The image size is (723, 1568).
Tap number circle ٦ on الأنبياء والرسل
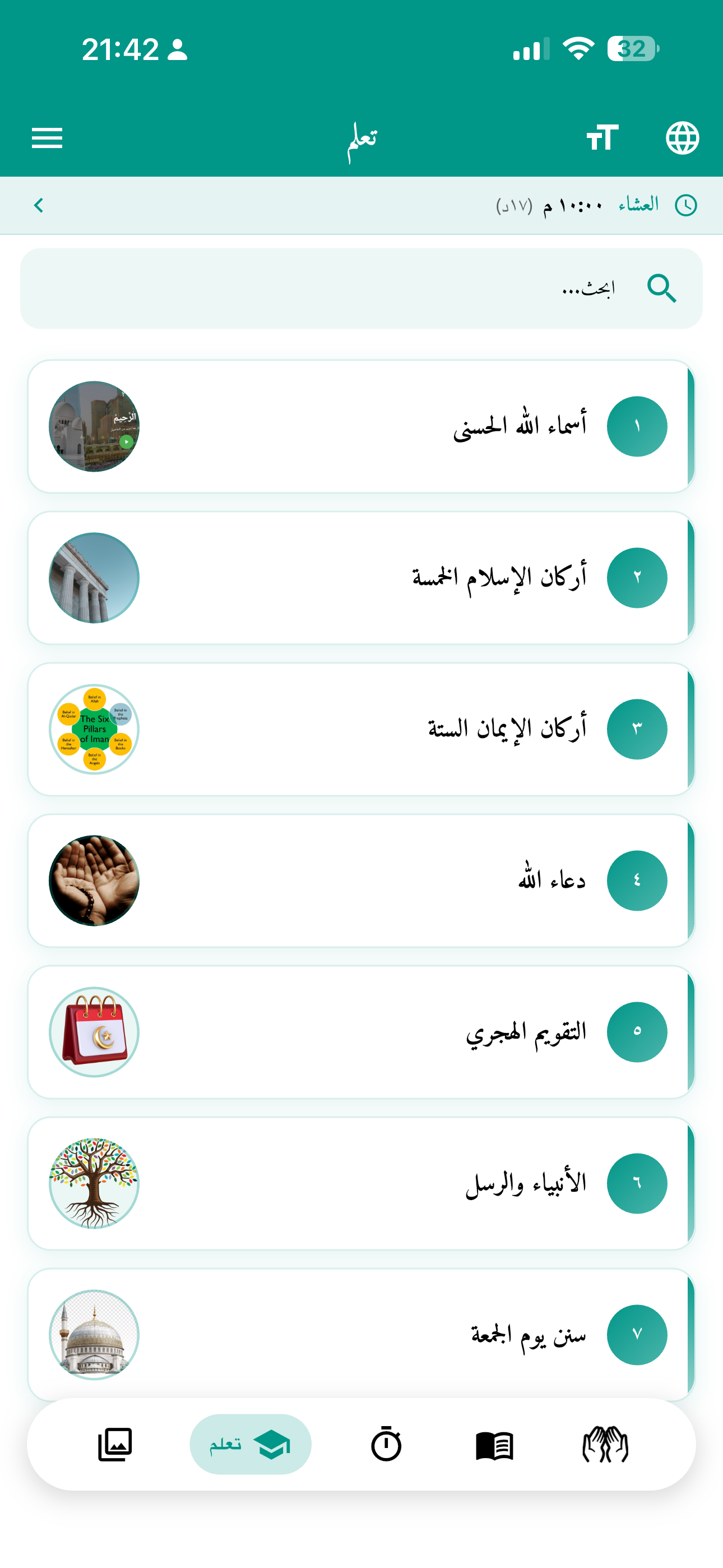637,1183
